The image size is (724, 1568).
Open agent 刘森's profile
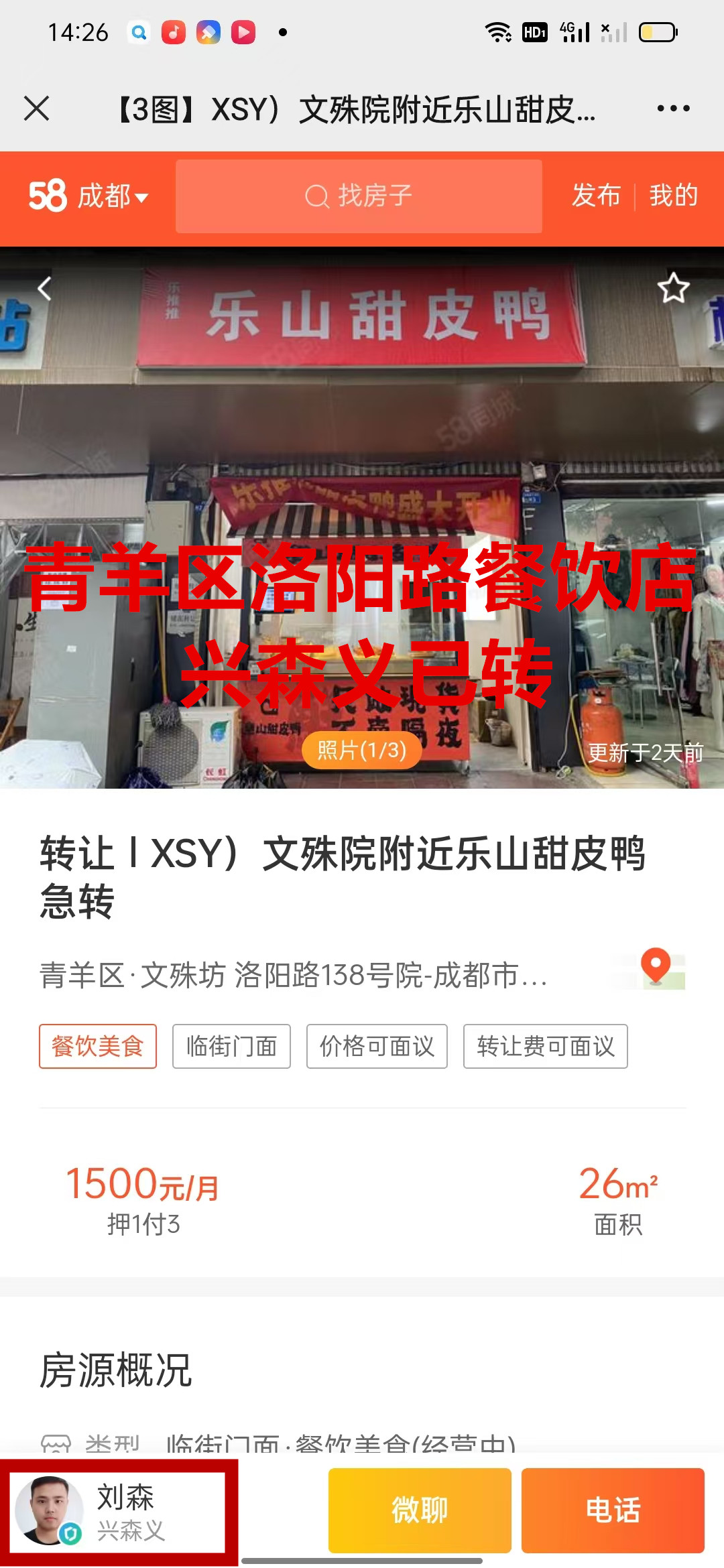(x=118, y=1512)
